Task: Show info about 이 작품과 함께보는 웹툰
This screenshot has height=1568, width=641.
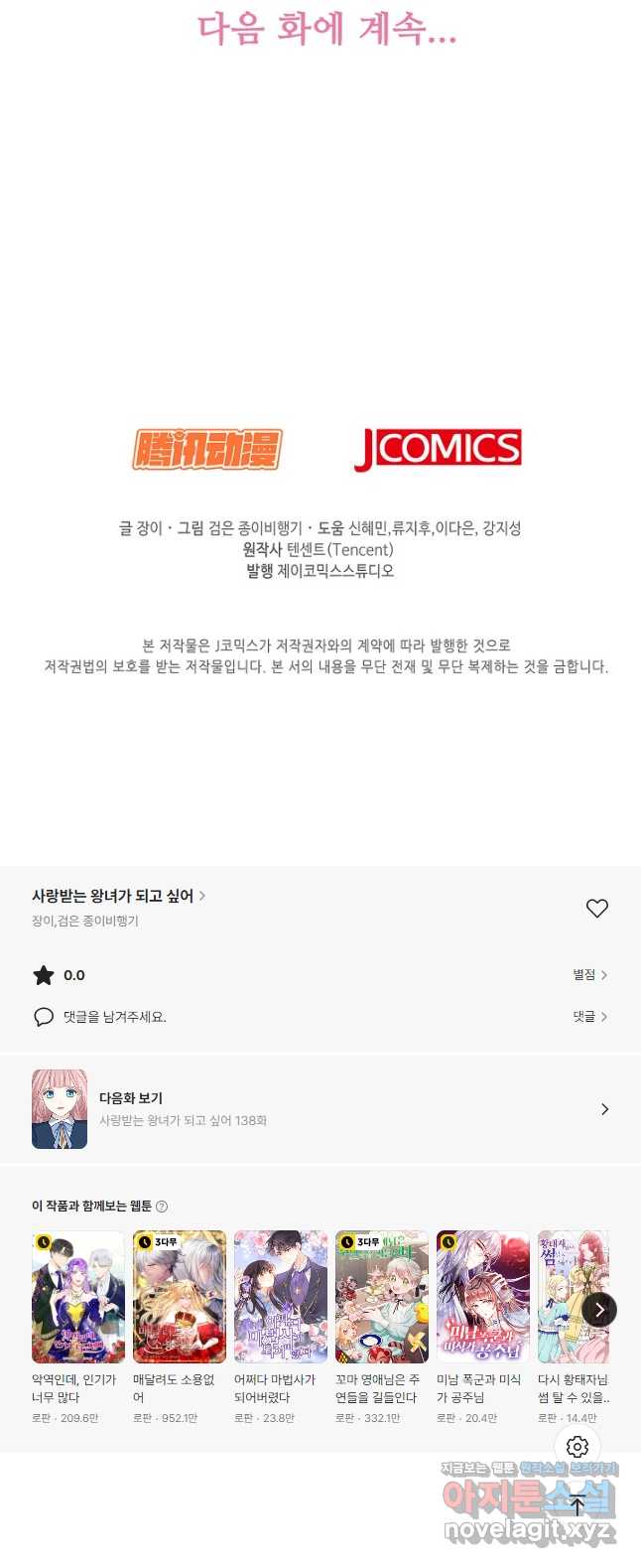Action: [x=162, y=1207]
